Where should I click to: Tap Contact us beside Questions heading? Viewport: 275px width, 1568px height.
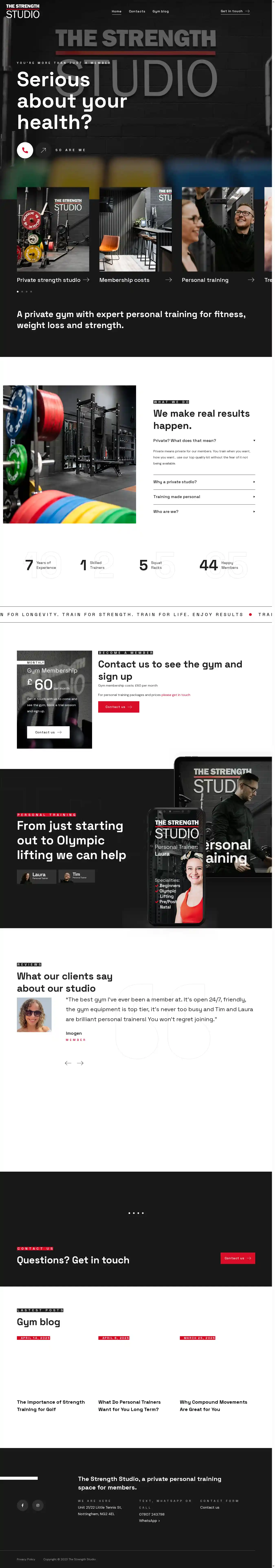237,1258
